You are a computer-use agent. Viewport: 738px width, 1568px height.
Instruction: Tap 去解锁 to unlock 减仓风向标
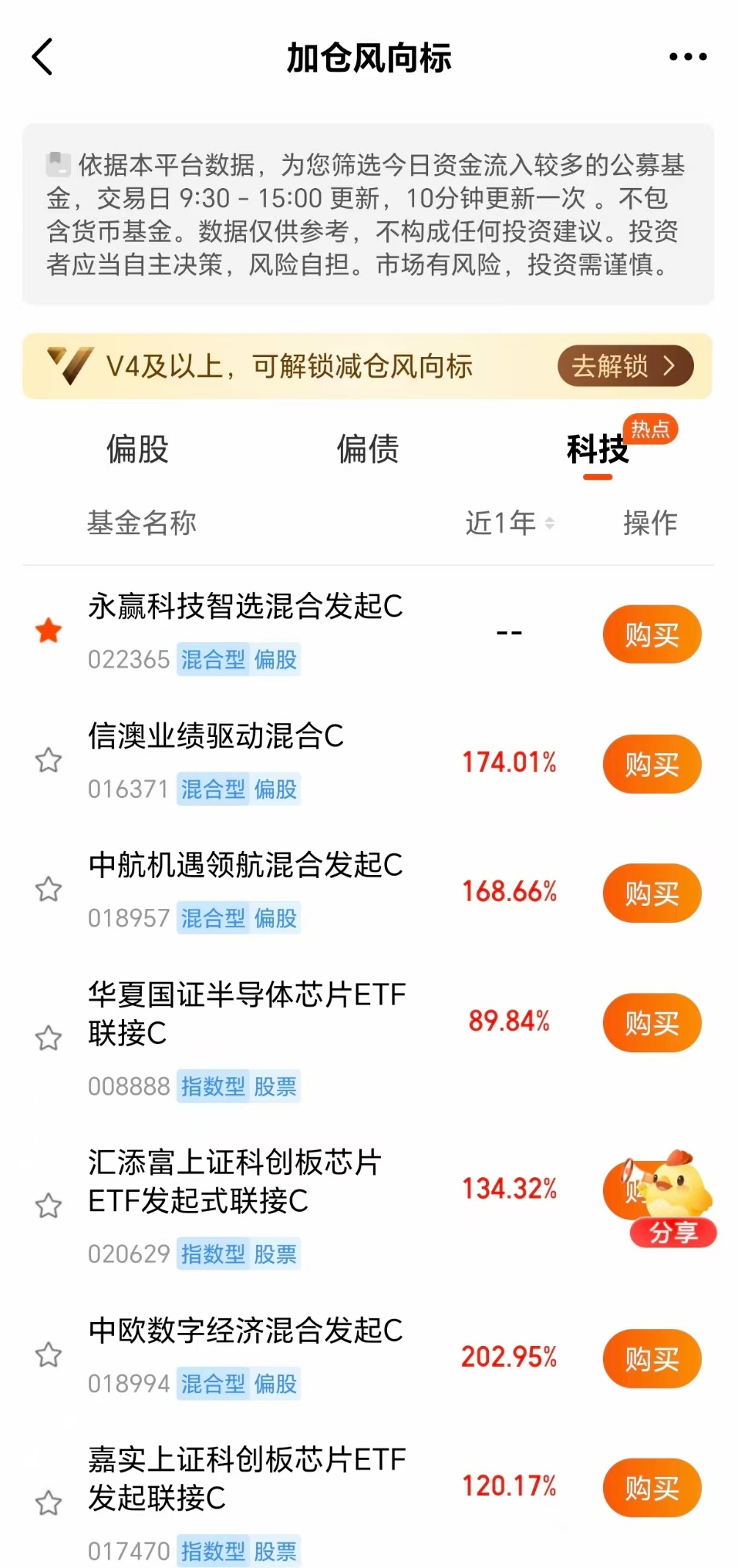625,365
